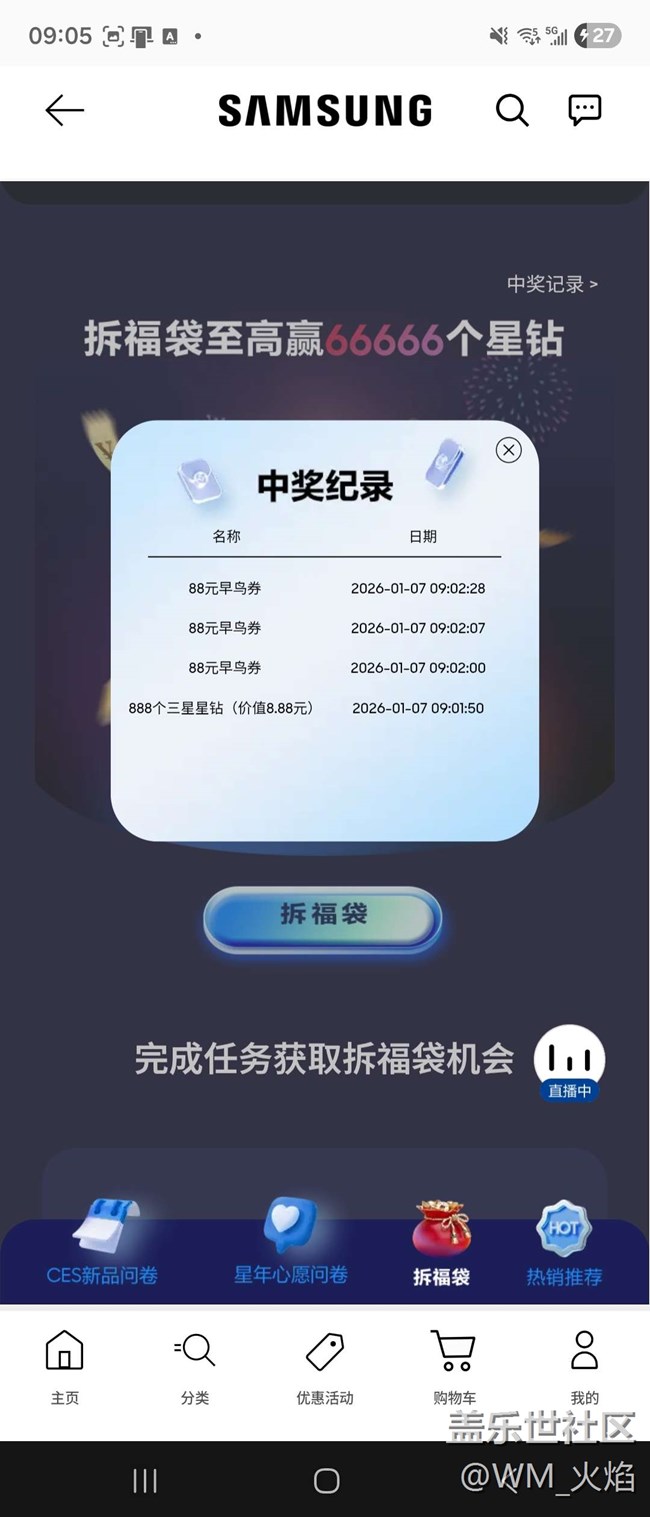Go to 主页 home tab
Viewport: 650px width, 1517px height.
pos(65,1366)
